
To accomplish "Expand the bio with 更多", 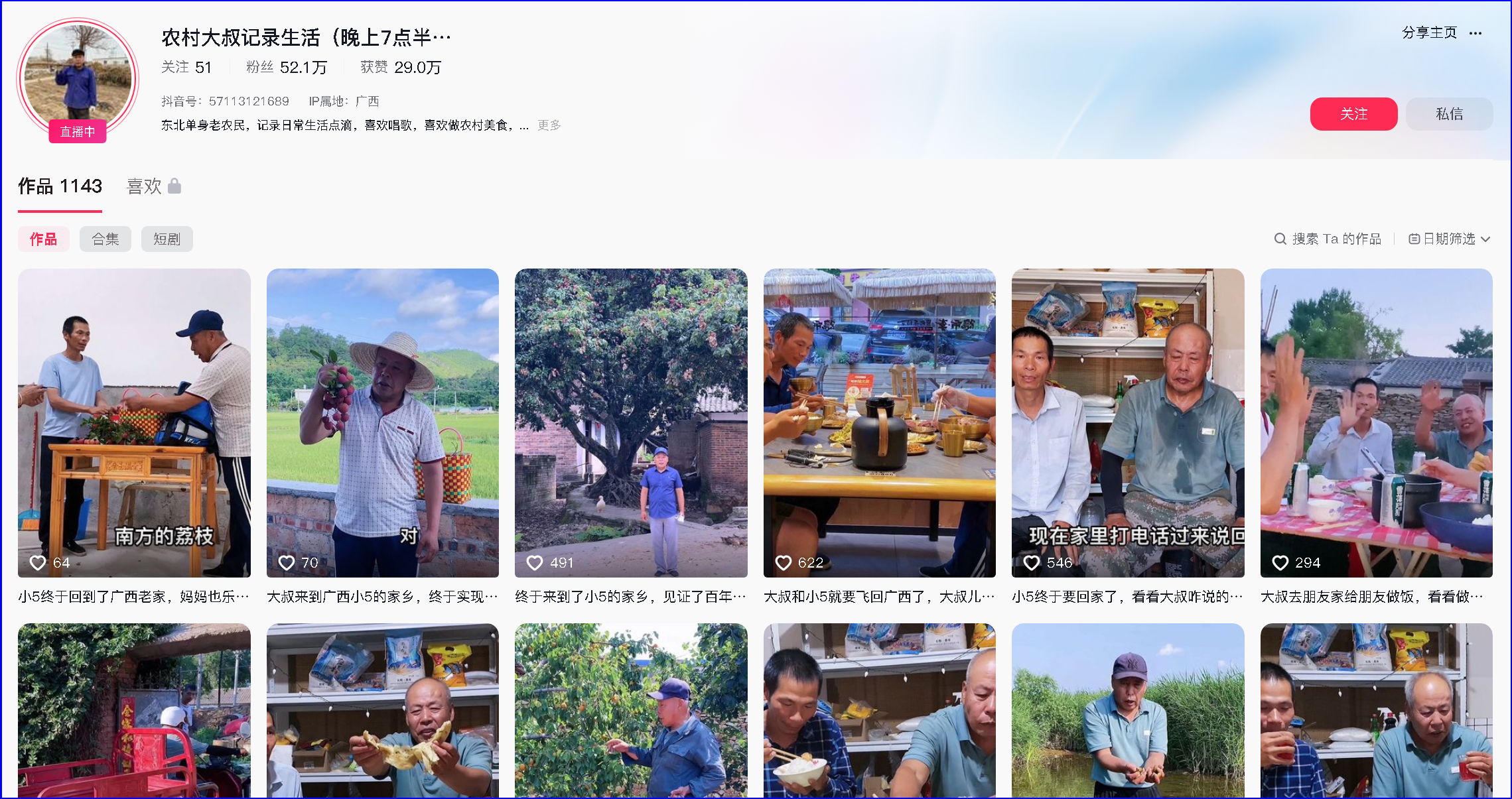I will coord(549,125).
